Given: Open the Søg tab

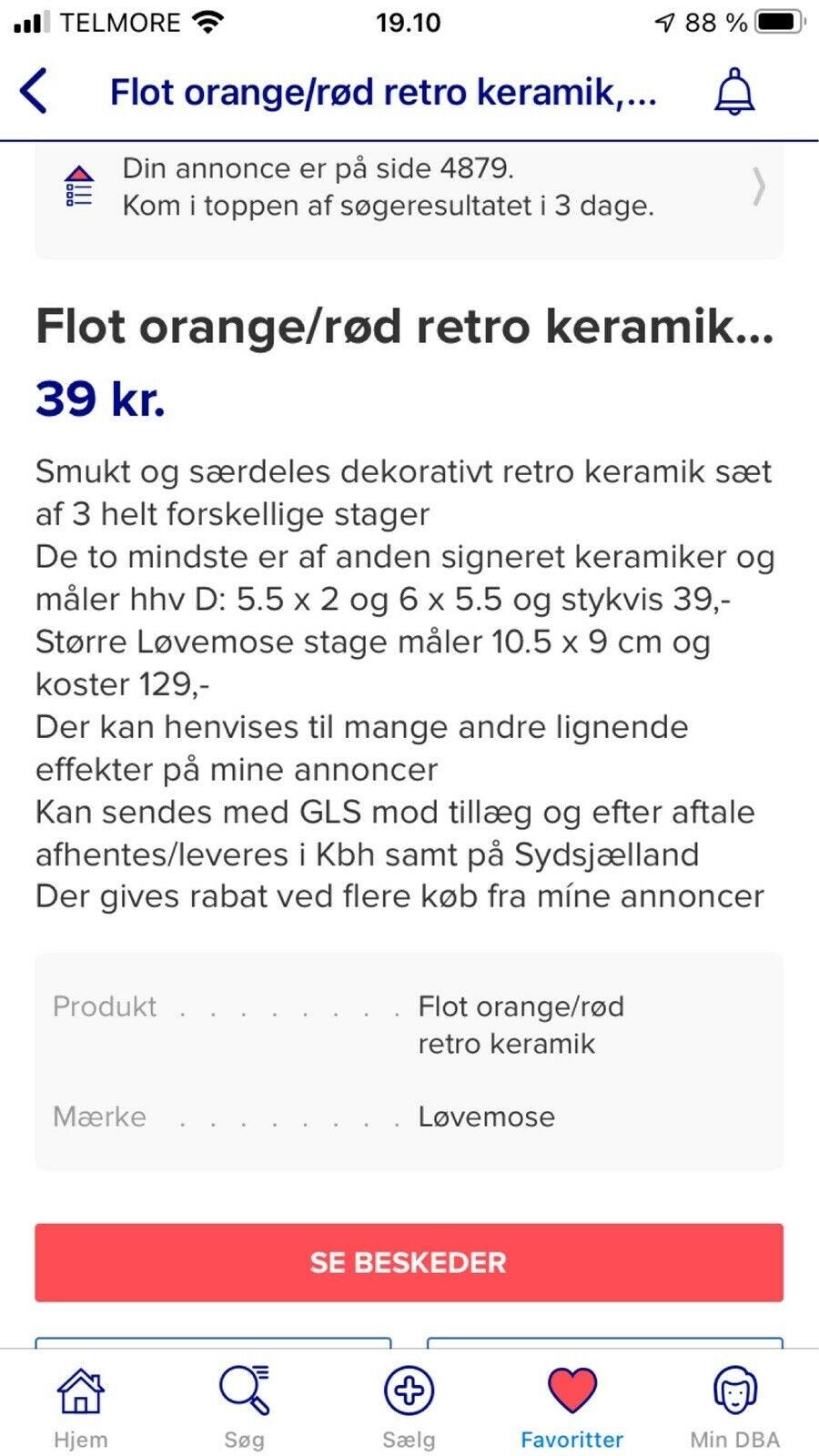Looking at the screenshot, I should (x=244, y=1408).
